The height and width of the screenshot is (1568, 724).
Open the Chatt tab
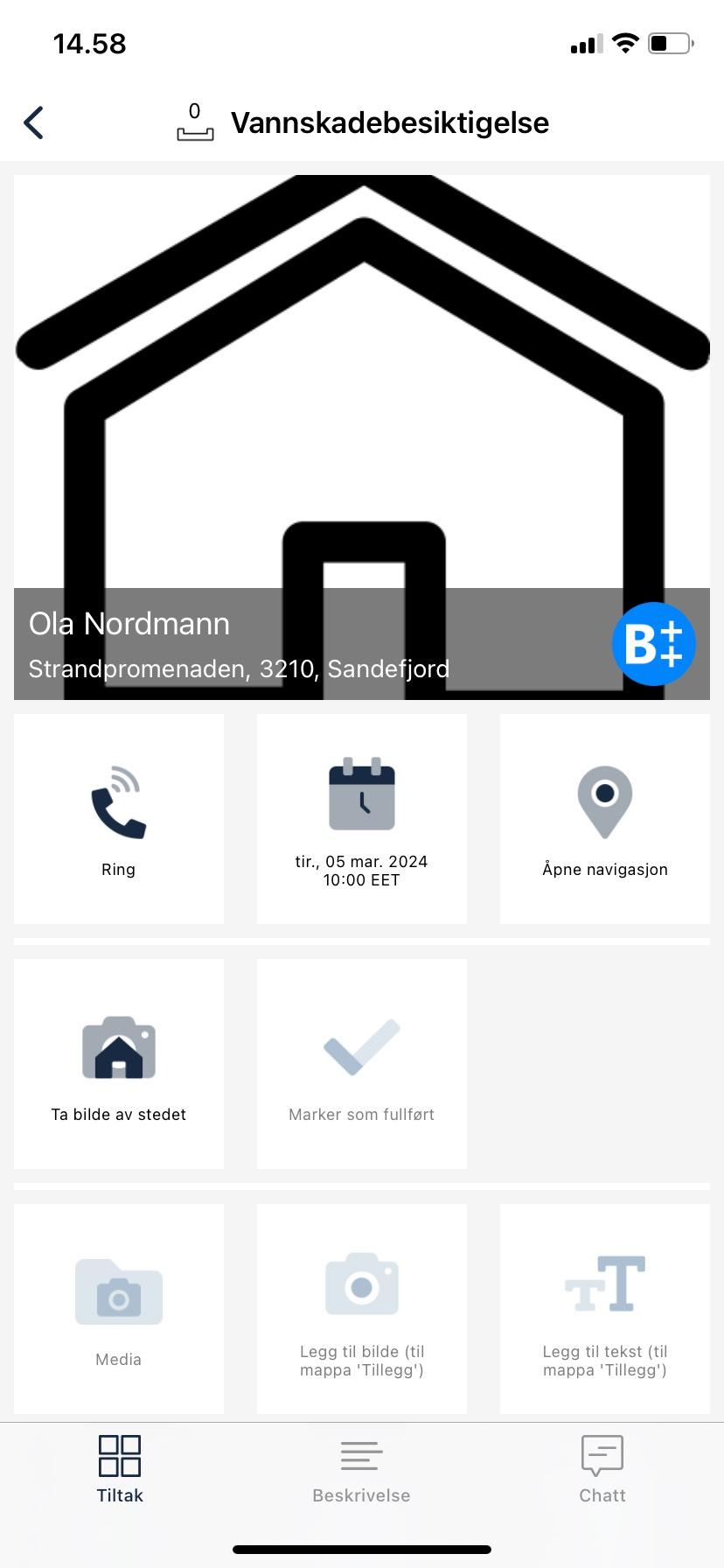[x=602, y=1470]
